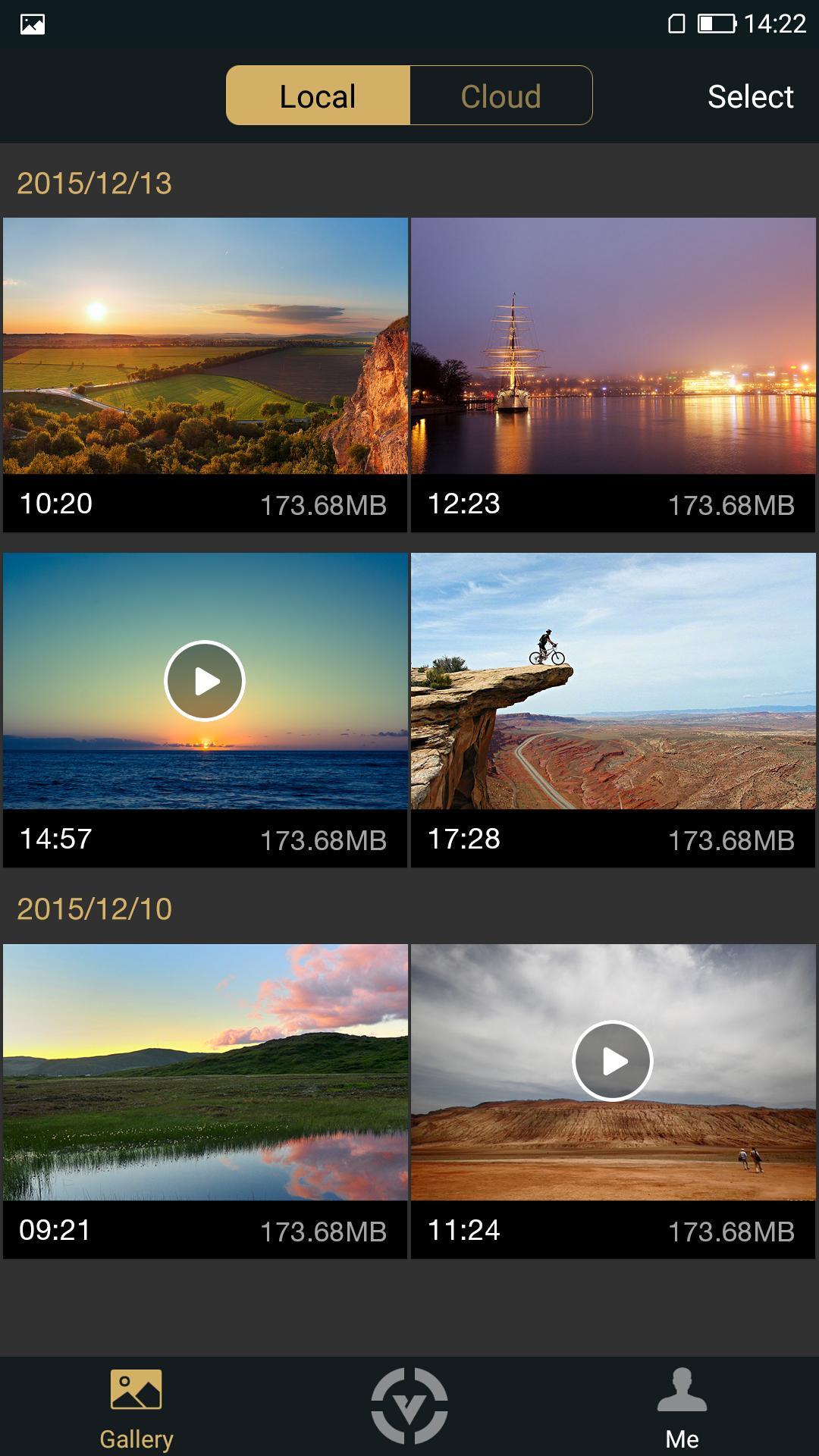Open the 17:28 cliff cyclist photo
The width and height of the screenshot is (819, 1456).
click(x=613, y=681)
